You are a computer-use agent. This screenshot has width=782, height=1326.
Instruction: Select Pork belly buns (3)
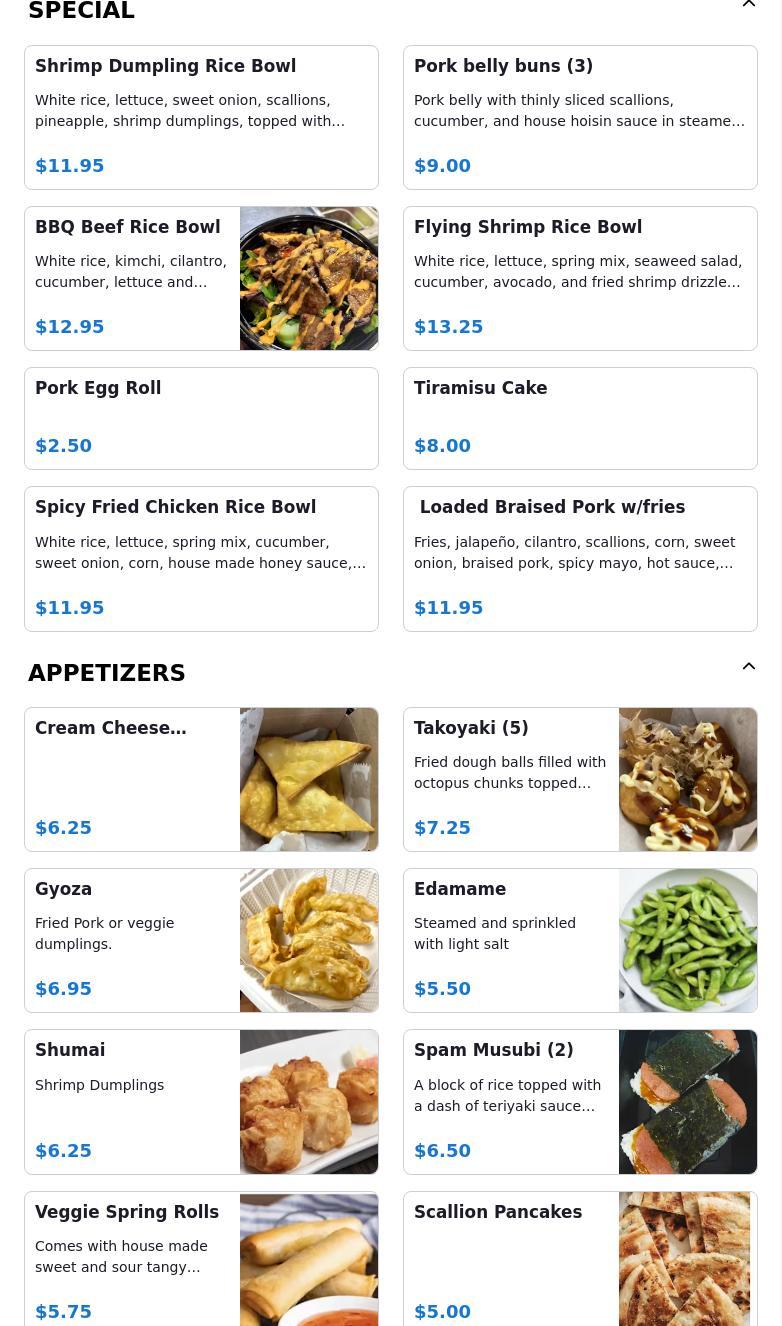[x=580, y=117]
